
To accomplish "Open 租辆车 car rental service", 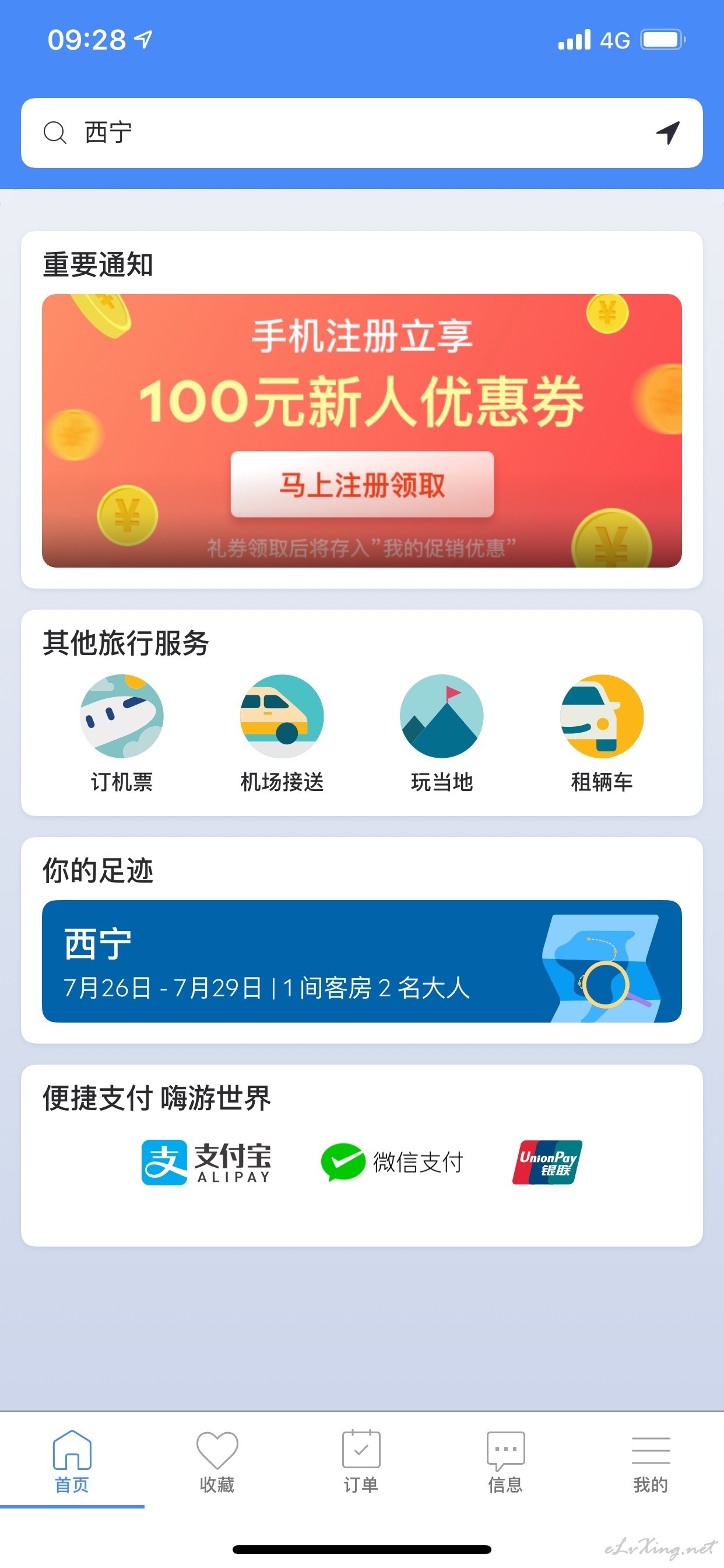I will (x=602, y=733).
